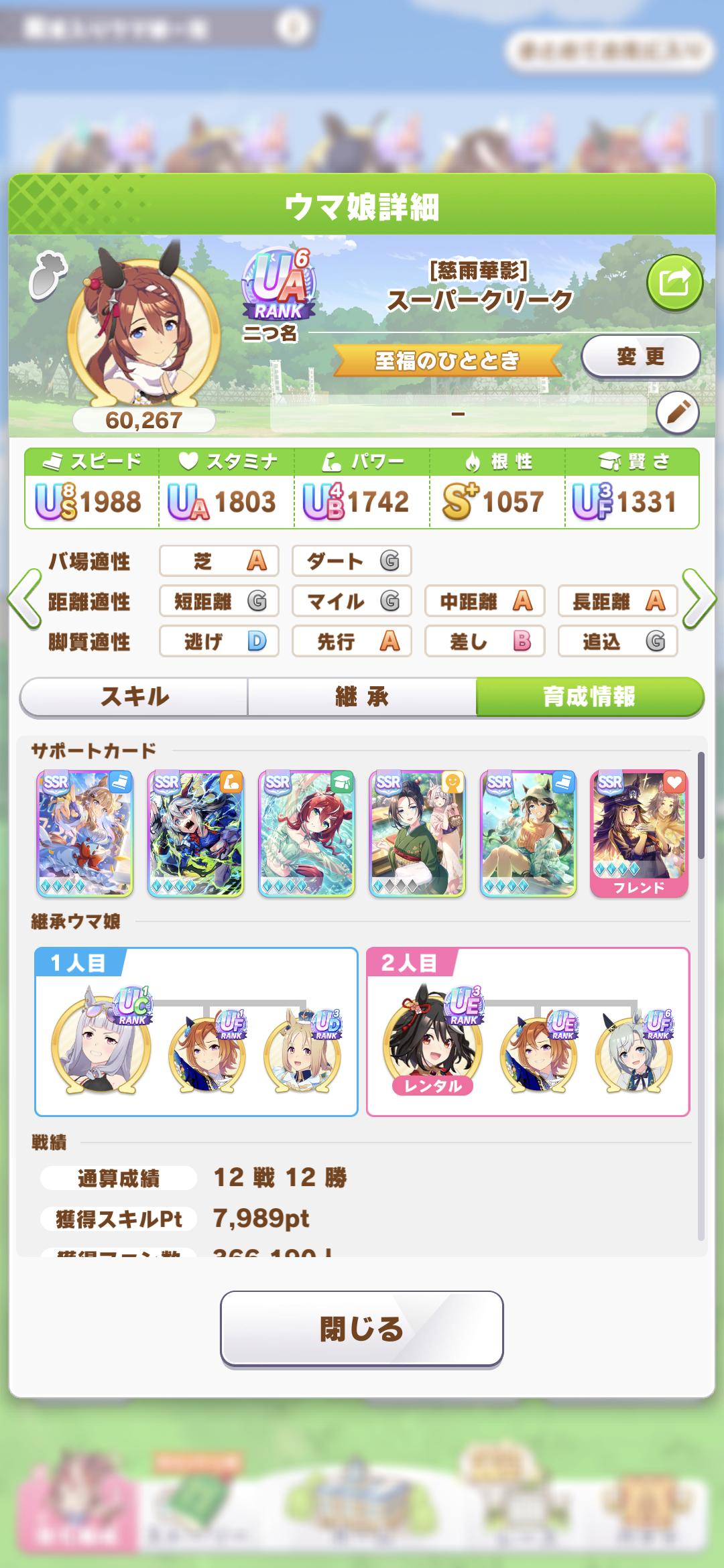Switch to the 継承 tab
The width and height of the screenshot is (724, 1568).
point(362,697)
